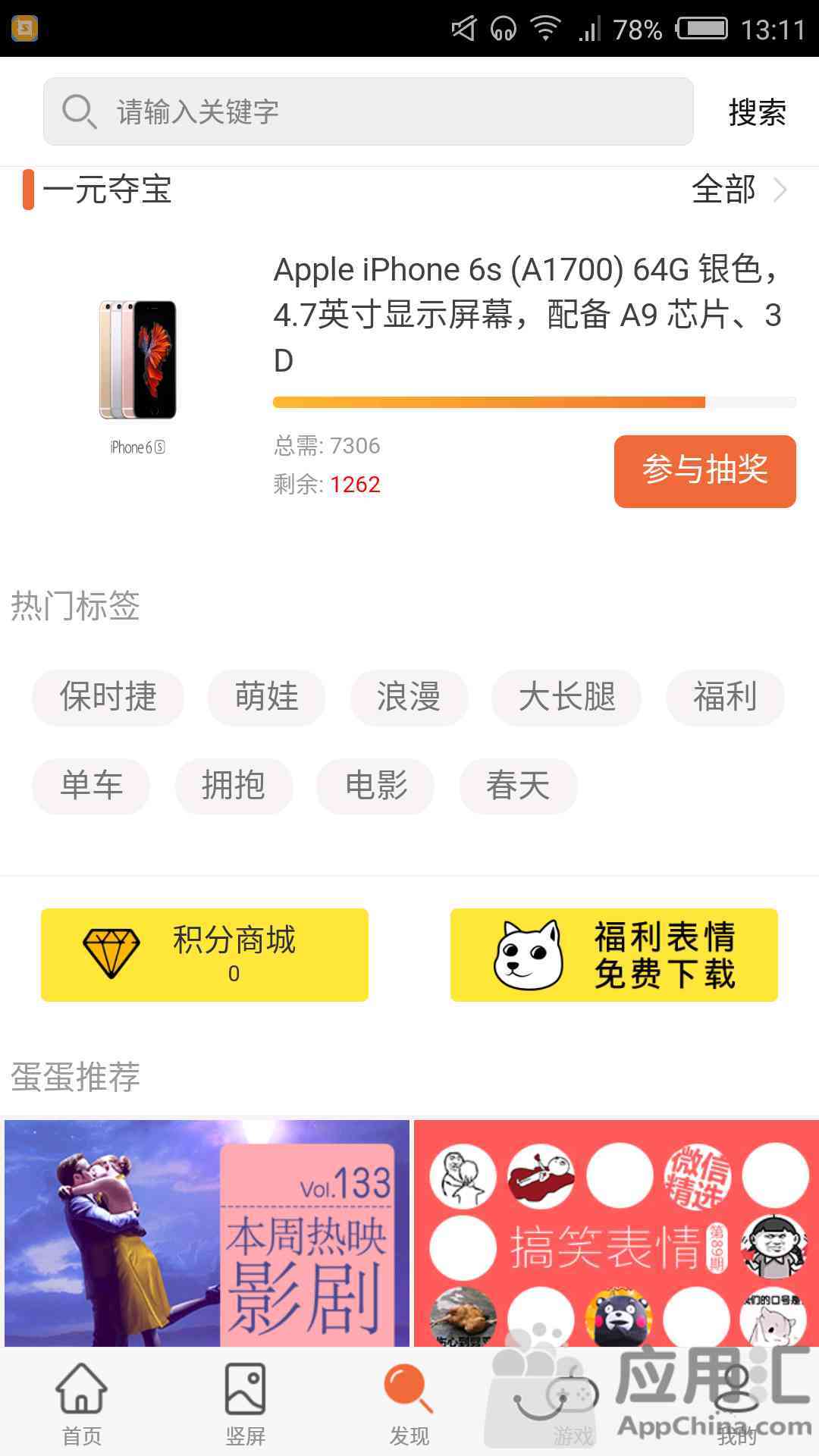Choose the 浪漫 tag
Screen dimensions: 819x1456
tap(409, 697)
